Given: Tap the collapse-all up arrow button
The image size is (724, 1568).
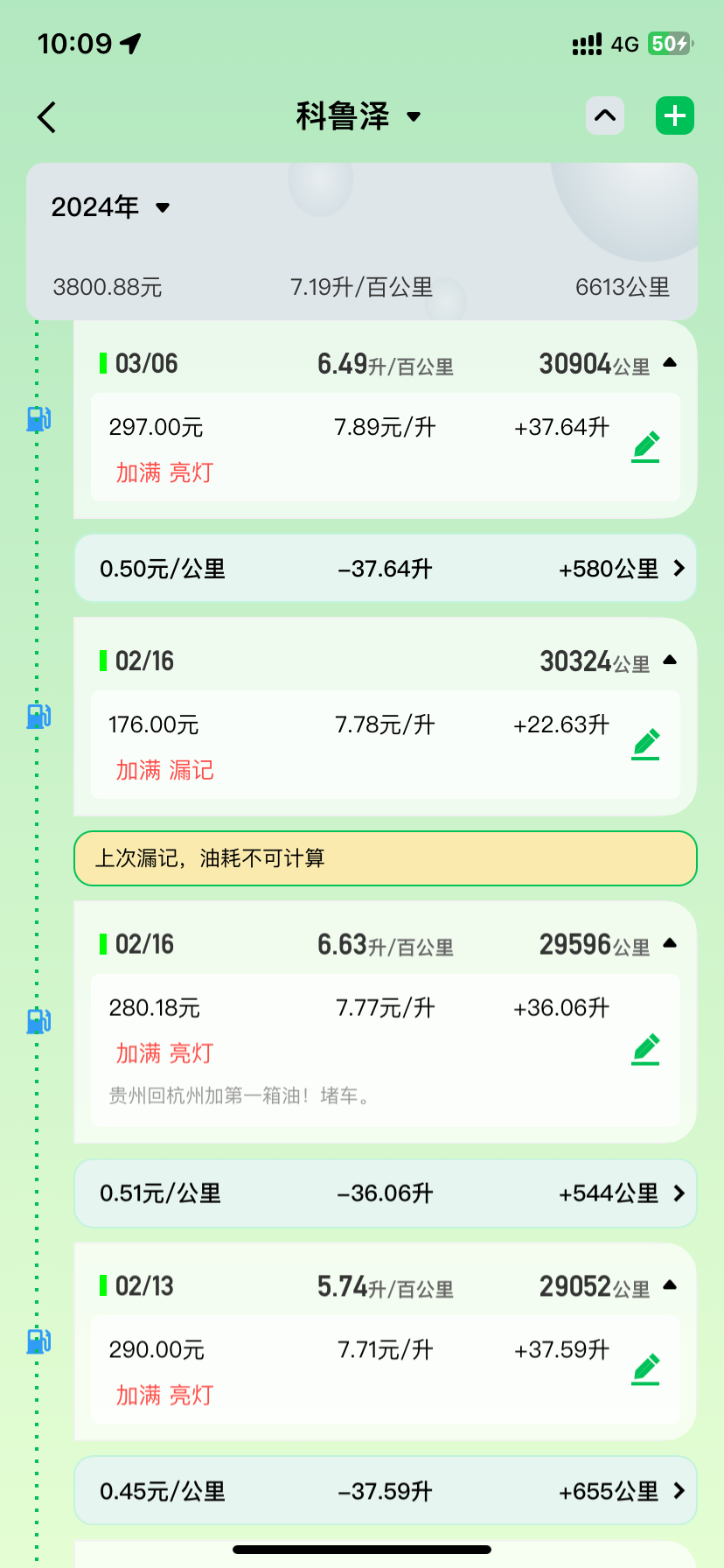Looking at the screenshot, I should click(605, 115).
